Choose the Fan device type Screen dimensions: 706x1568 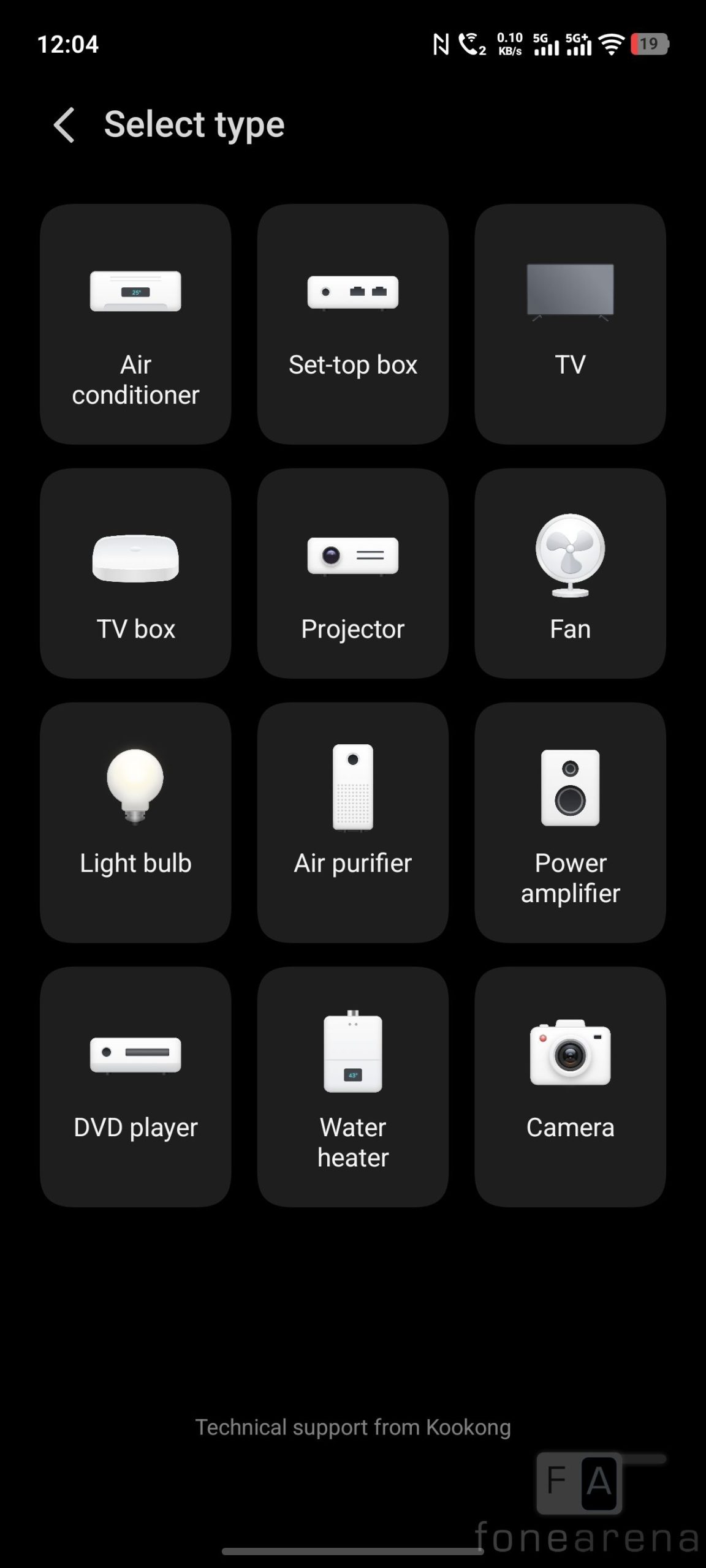coord(570,573)
